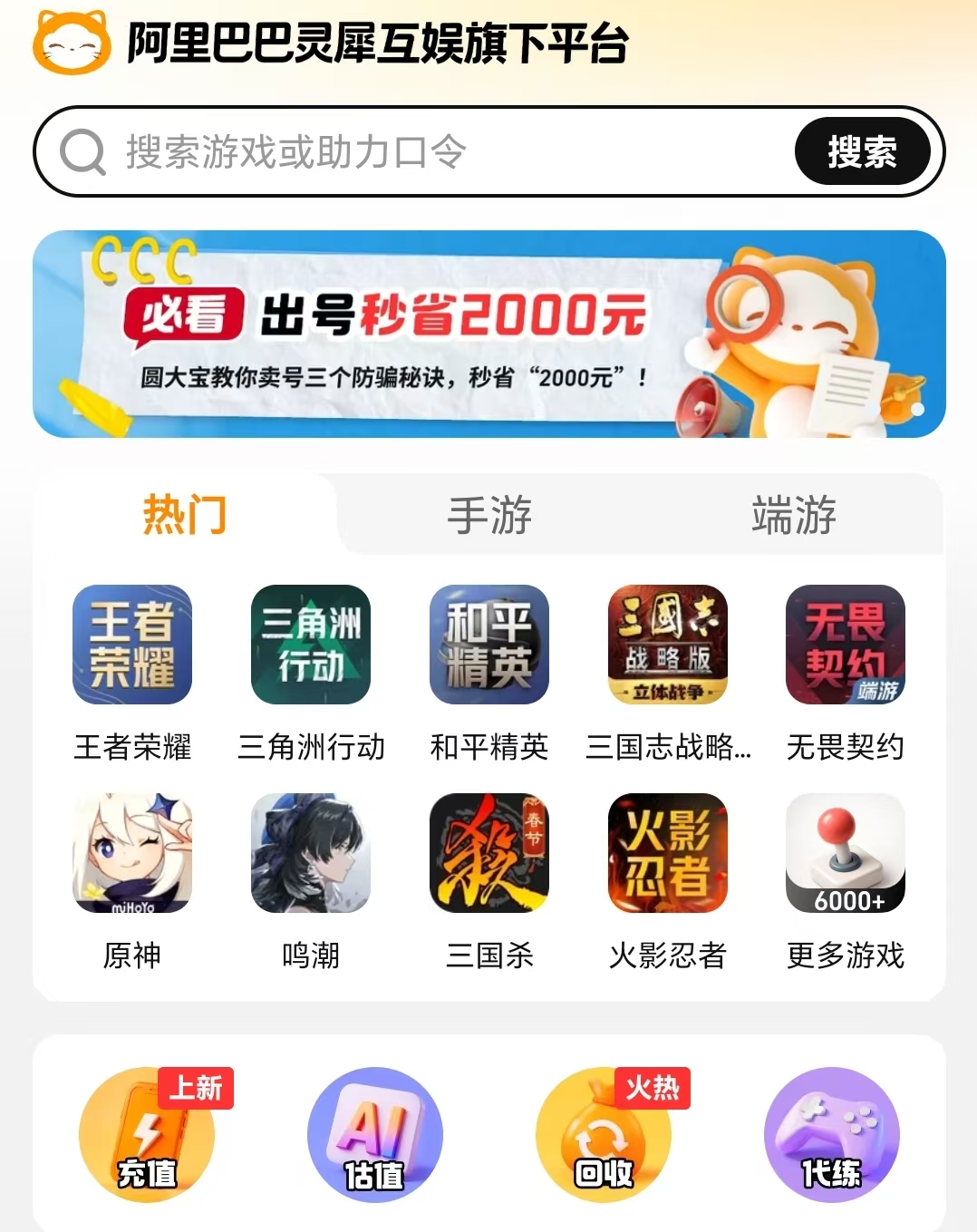Viewport: 977px width, 1232px height.
Task: Select the 热门 tab
Action: tap(185, 515)
